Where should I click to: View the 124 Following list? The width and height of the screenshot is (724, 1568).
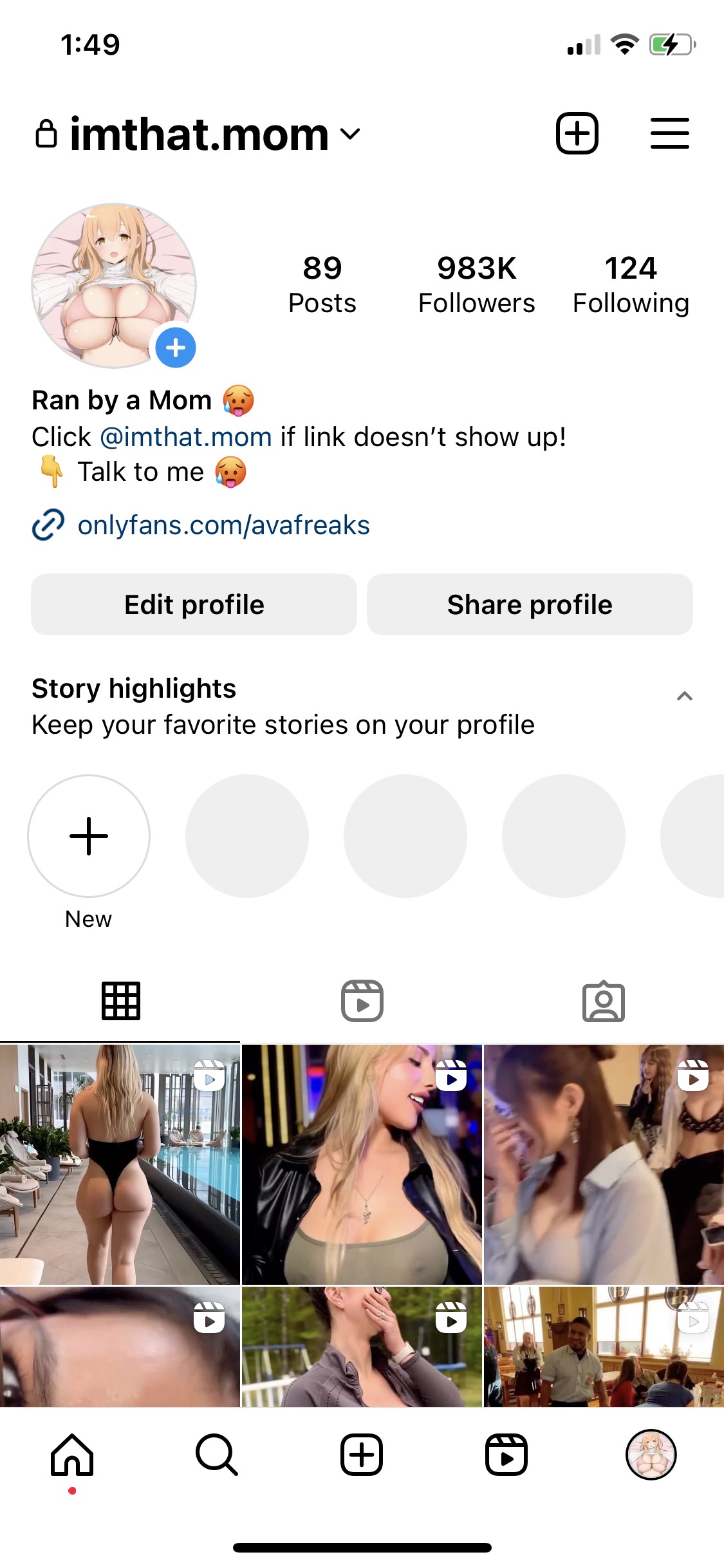tap(631, 284)
